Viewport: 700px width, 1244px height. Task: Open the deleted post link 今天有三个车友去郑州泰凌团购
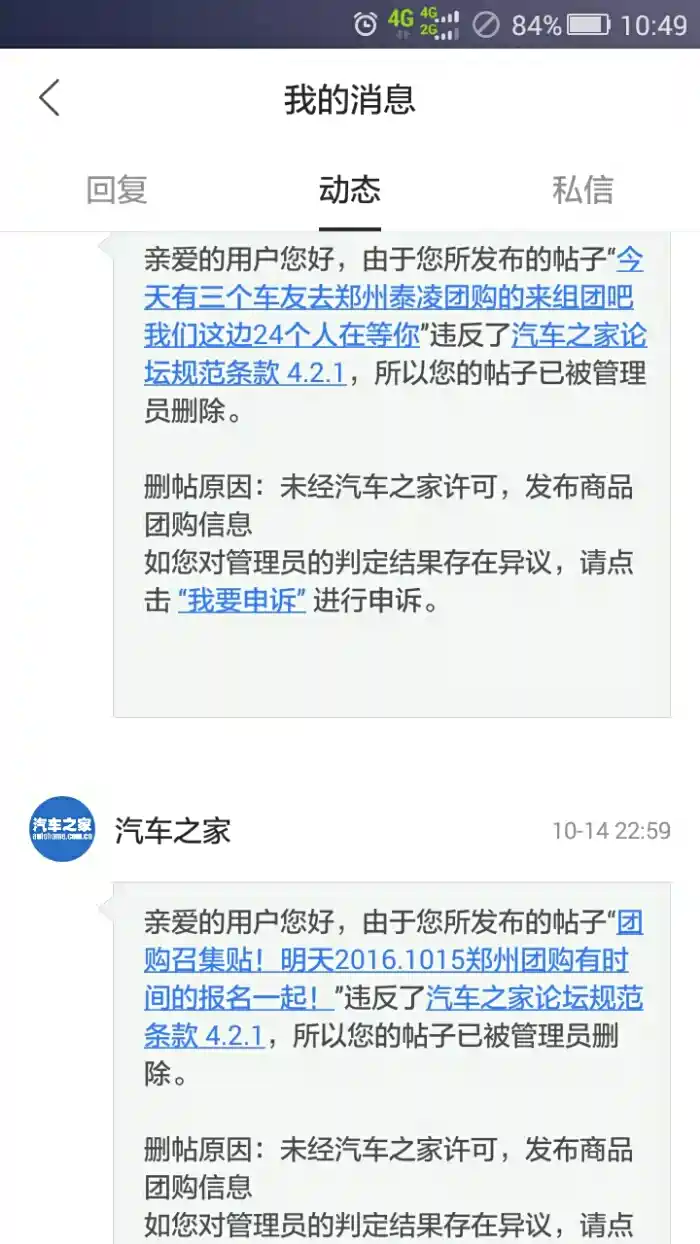pyautogui.click(x=390, y=298)
